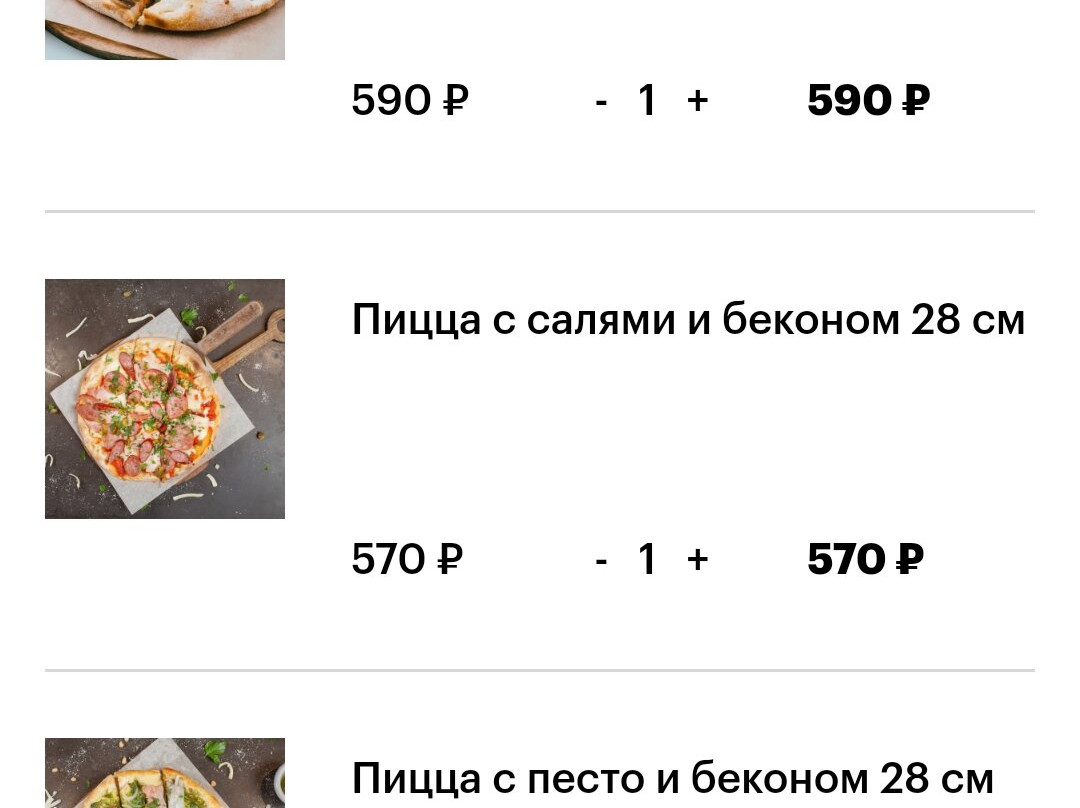Reduce quantity of Пицца с салями и беконом
Viewport: 1080px width, 808px height.
pos(601,560)
